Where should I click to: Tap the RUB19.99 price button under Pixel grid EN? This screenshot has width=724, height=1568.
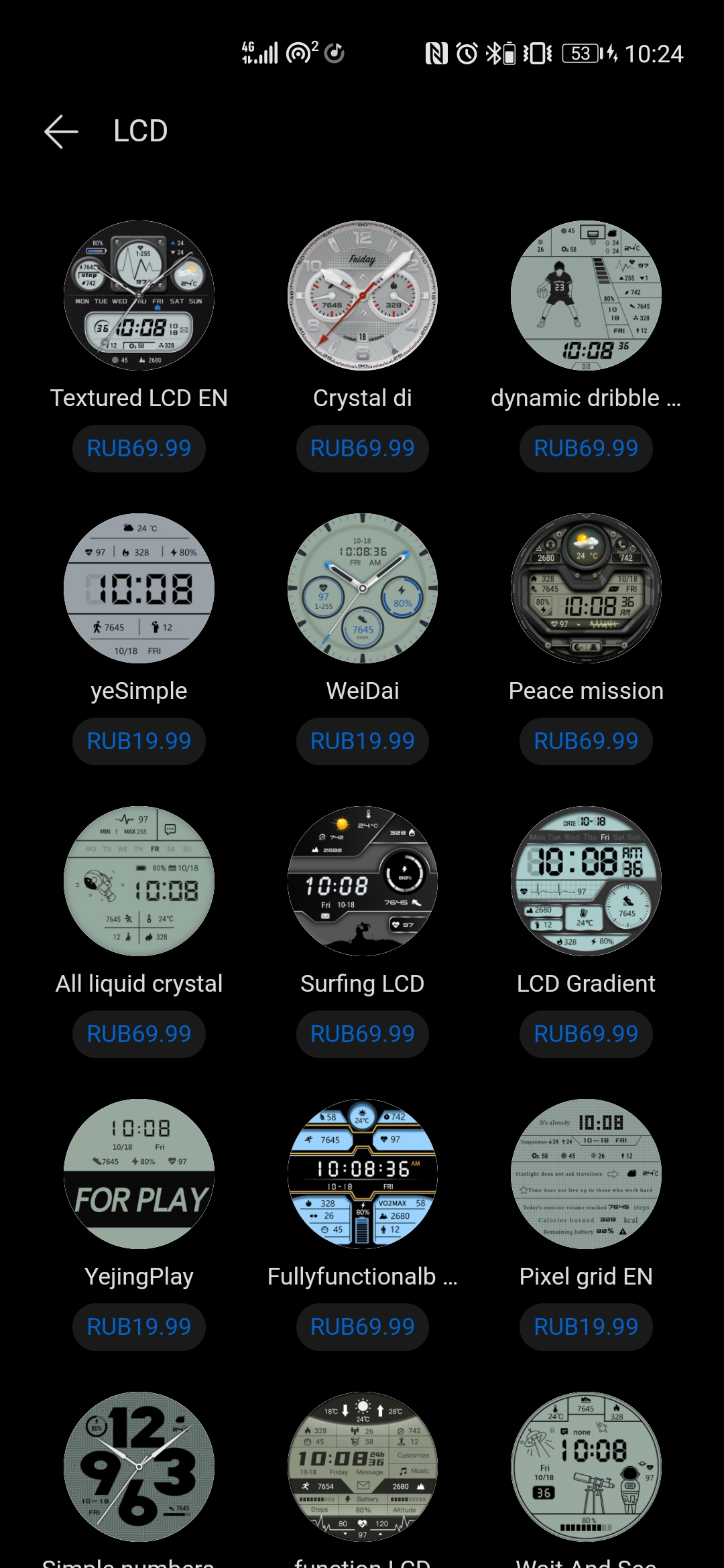click(586, 1327)
